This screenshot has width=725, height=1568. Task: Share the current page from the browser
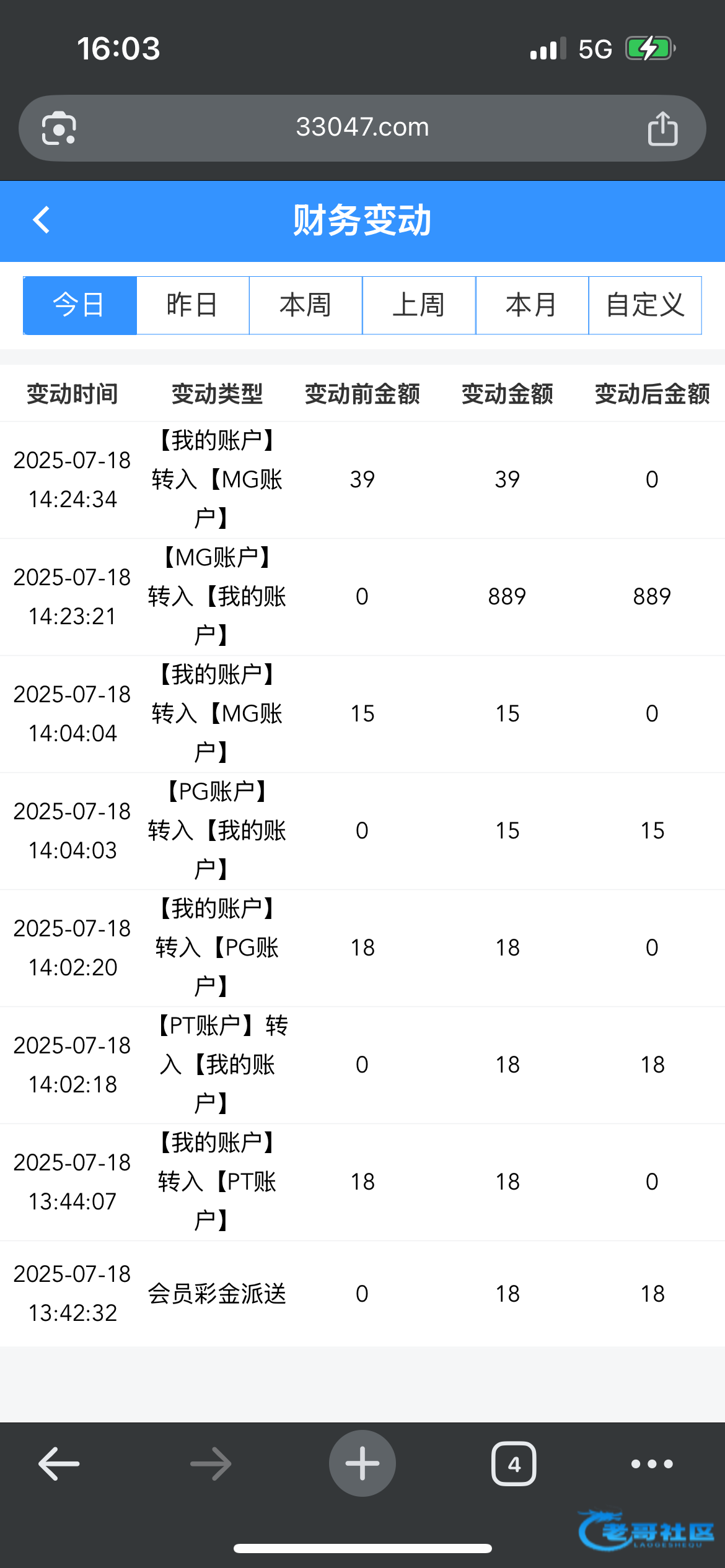(x=662, y=128)
